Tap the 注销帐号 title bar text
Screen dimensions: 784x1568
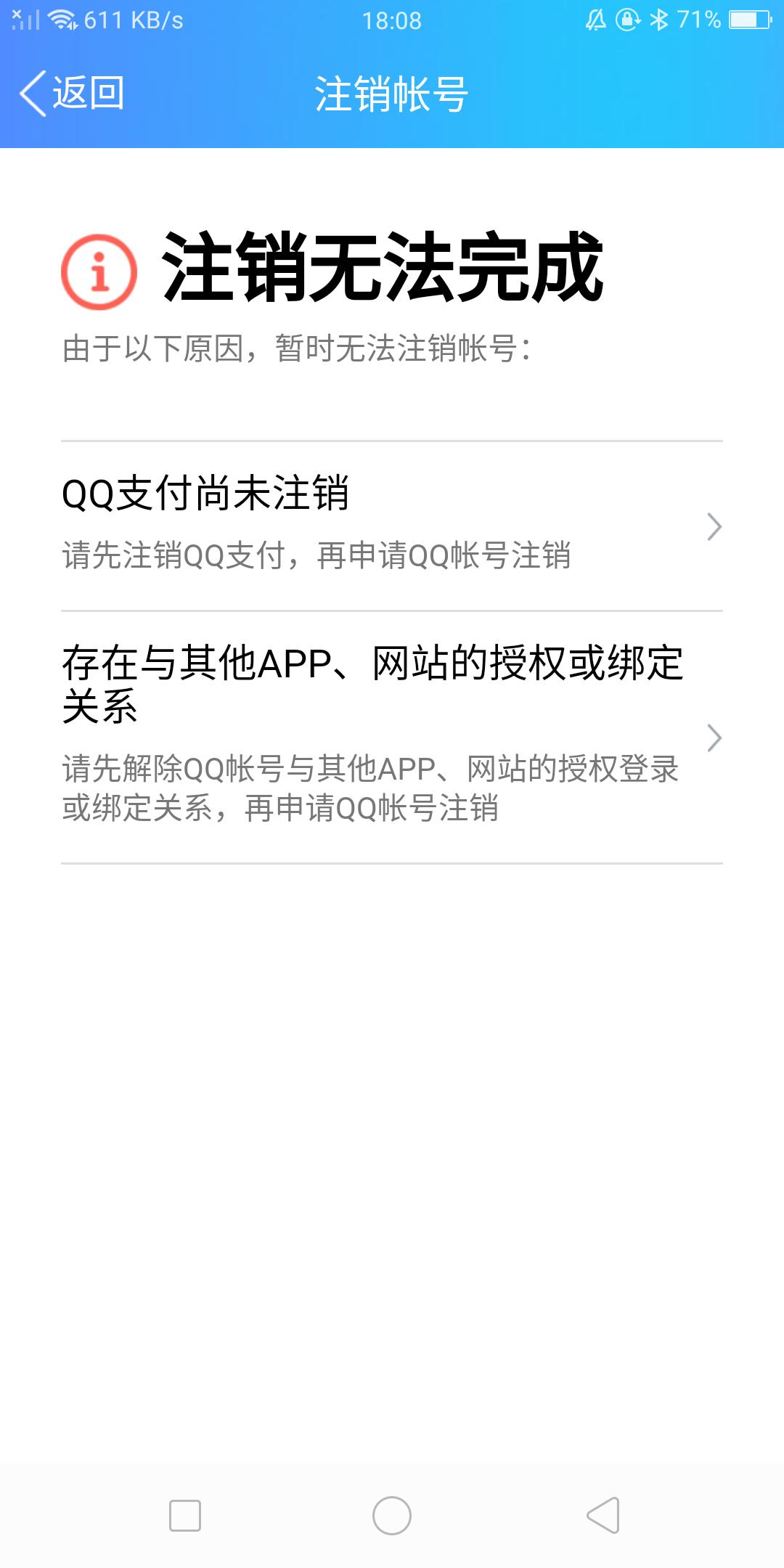[392, 93]
